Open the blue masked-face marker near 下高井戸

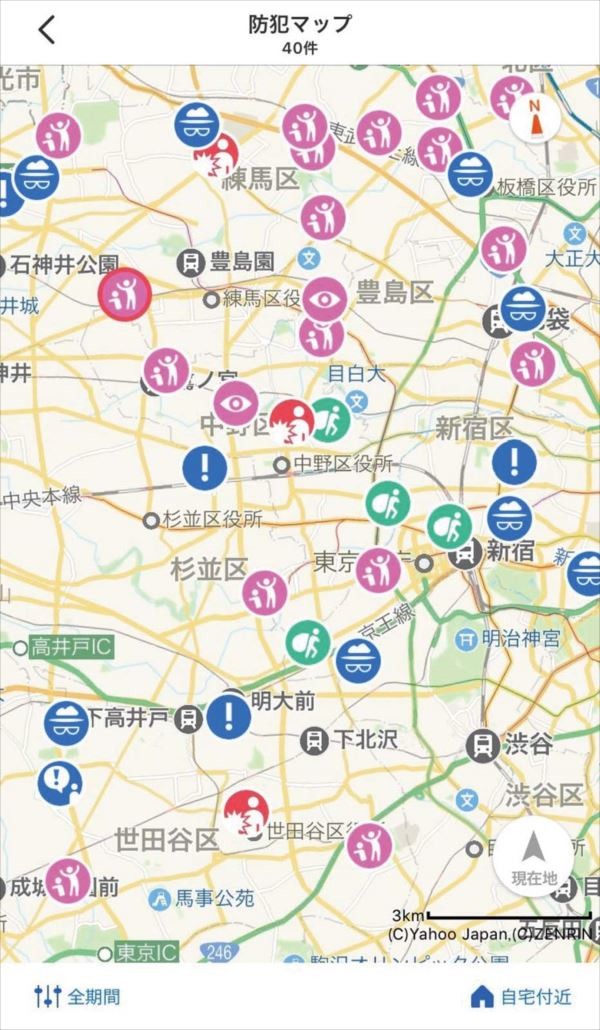click(x=66, y=723)
